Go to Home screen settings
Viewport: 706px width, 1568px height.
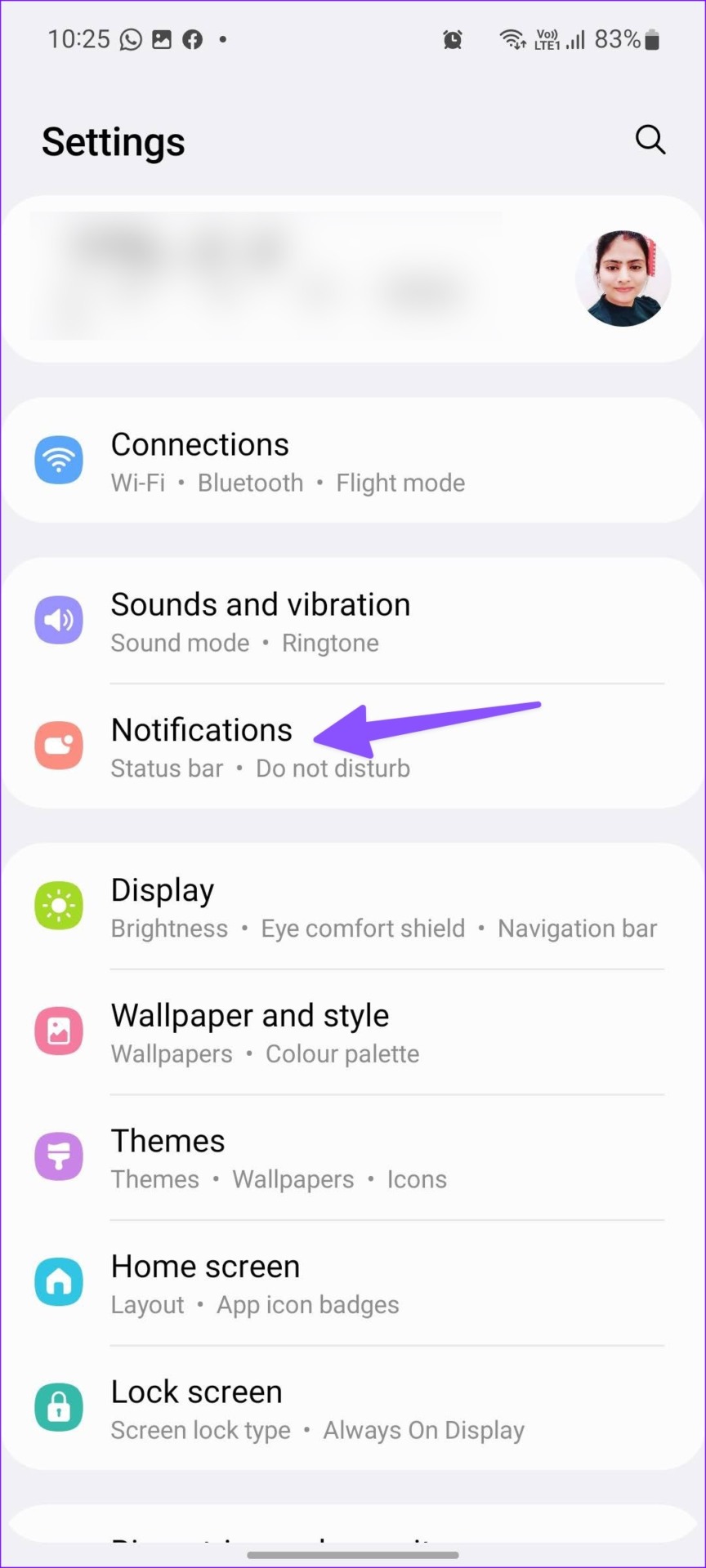click(x=351, y=1283)
